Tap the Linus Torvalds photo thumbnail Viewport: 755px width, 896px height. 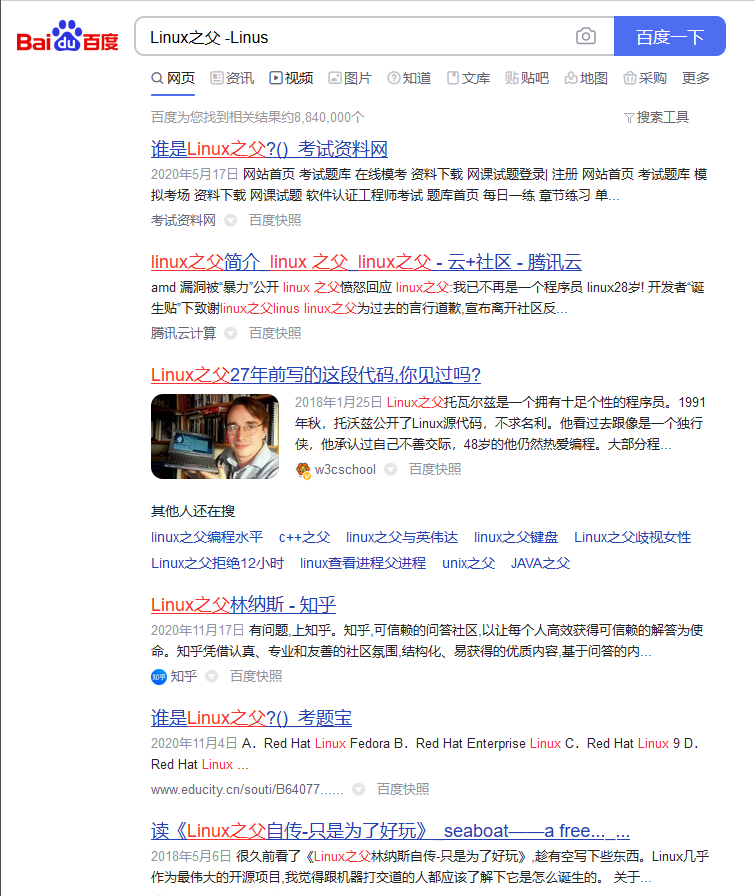click(214, 436)
